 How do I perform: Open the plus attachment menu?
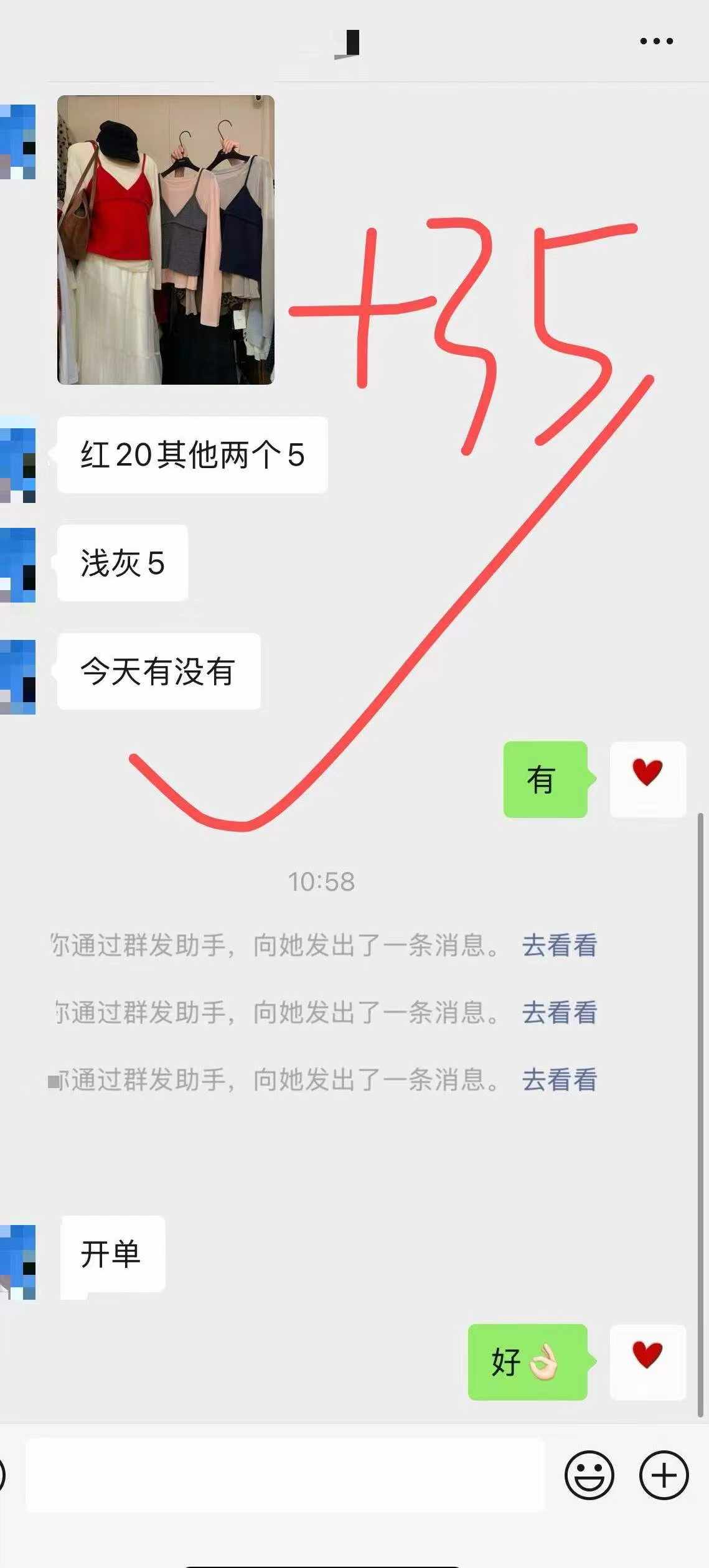(664, 1475)
